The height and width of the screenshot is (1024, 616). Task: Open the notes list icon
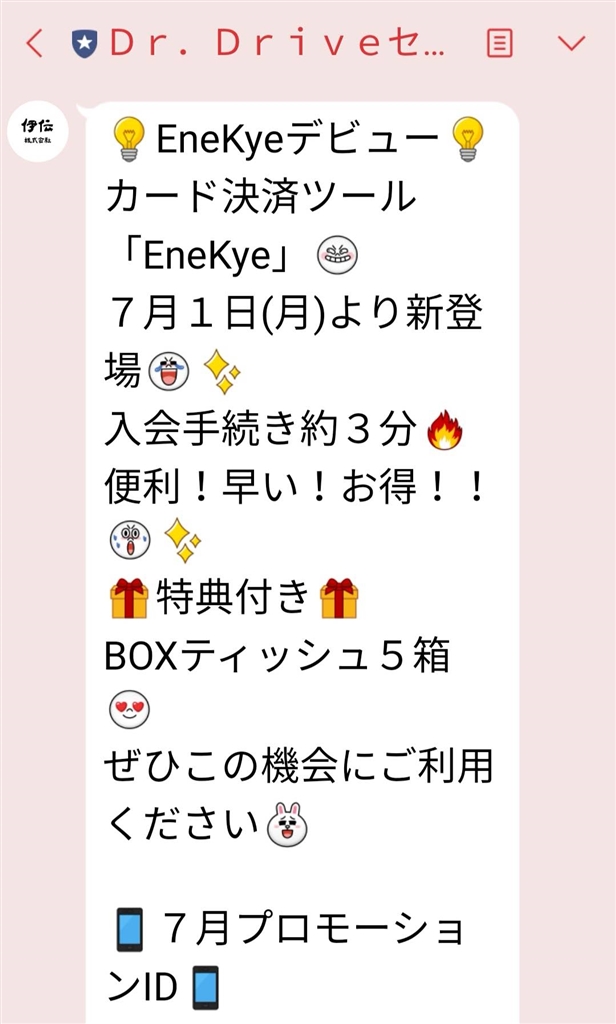[499, 43]
